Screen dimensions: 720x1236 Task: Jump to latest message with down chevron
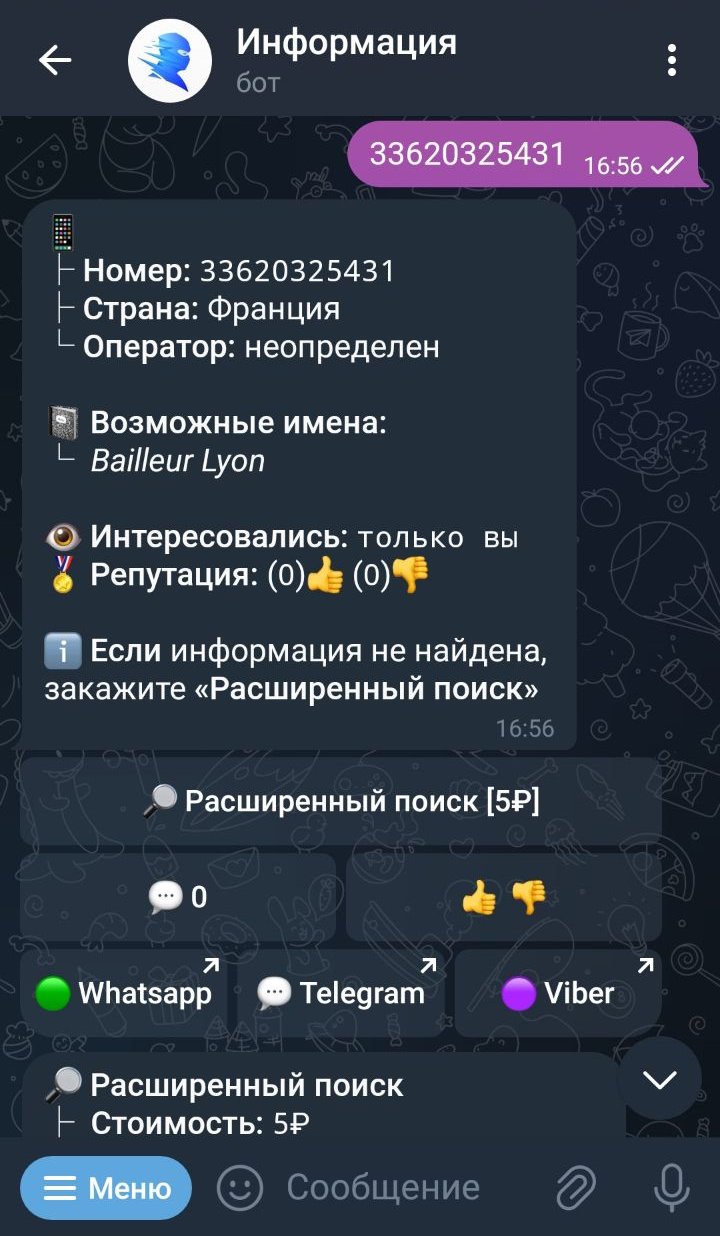[660, 1079]
